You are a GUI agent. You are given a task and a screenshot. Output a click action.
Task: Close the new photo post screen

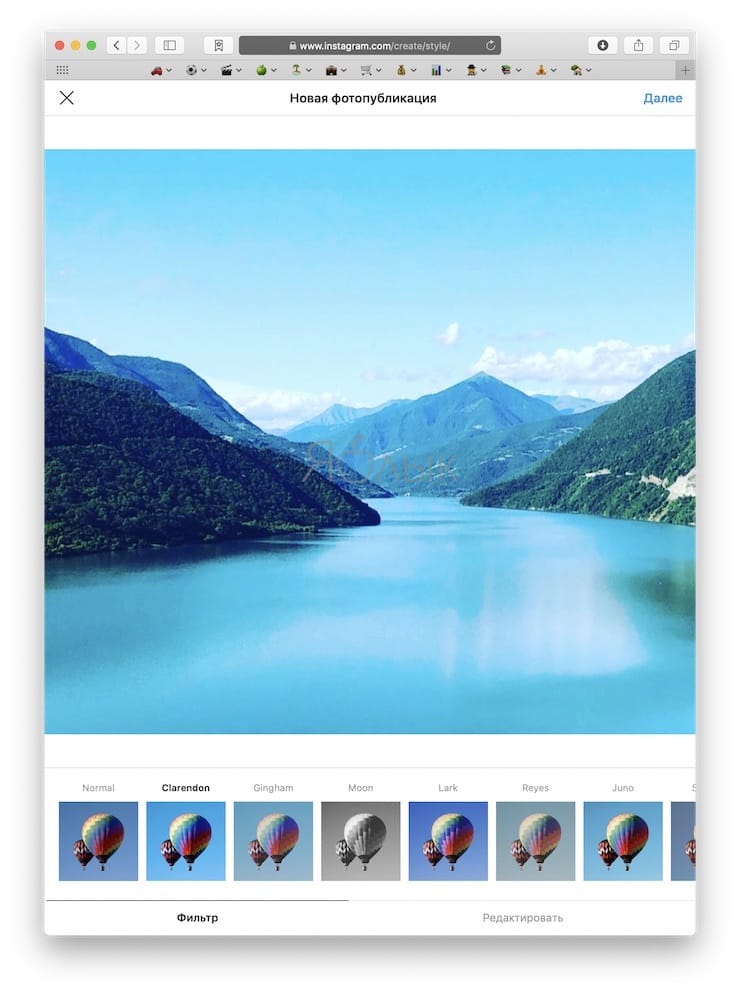[67, 98]
